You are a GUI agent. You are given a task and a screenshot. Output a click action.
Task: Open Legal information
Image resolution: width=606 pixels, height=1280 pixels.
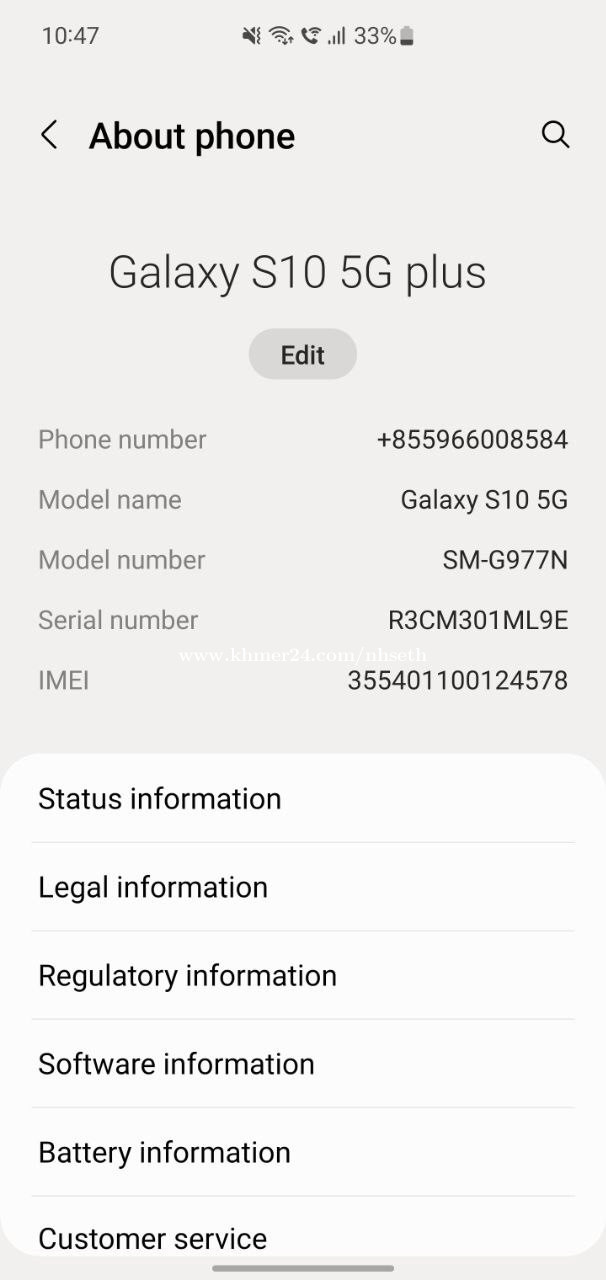point(303,887)
